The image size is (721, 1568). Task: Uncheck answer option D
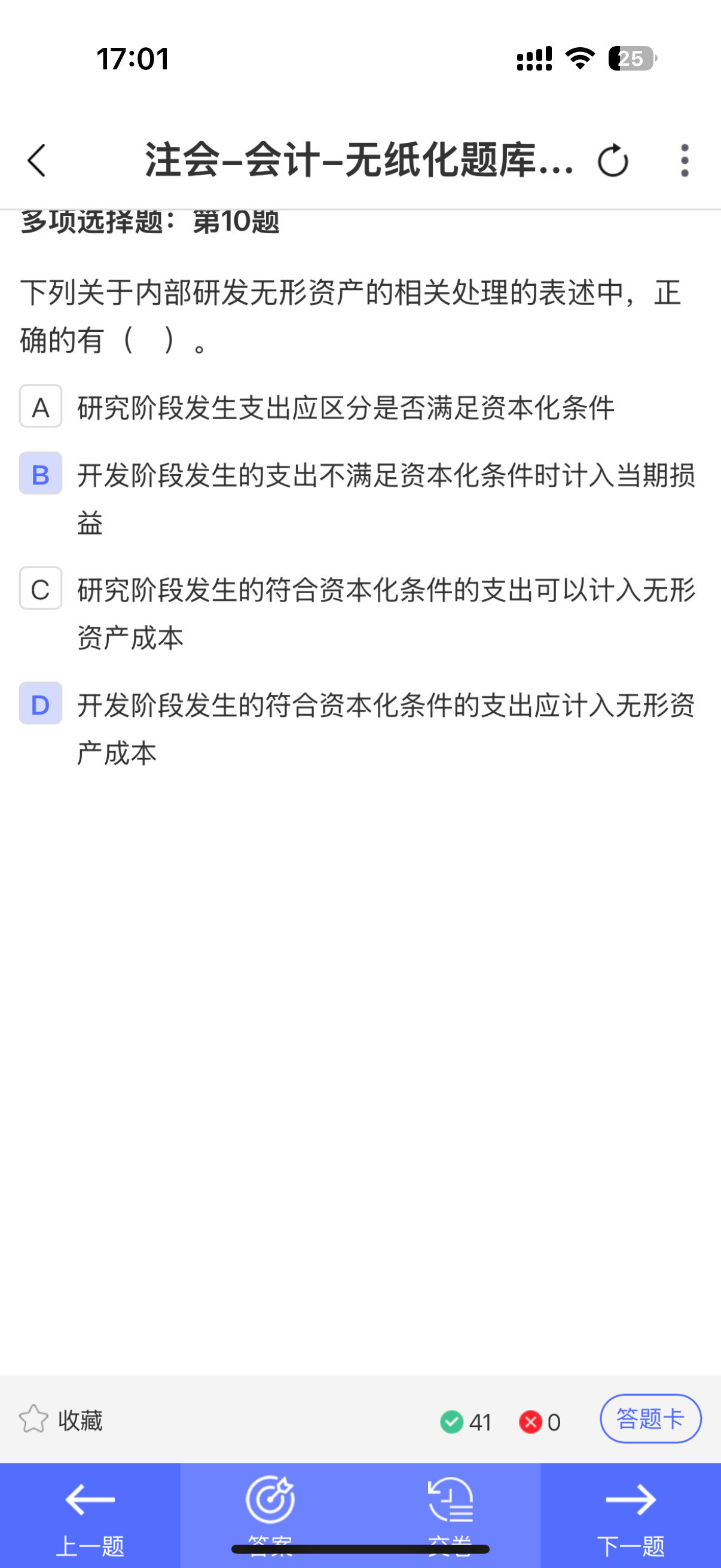click(41, 704)
